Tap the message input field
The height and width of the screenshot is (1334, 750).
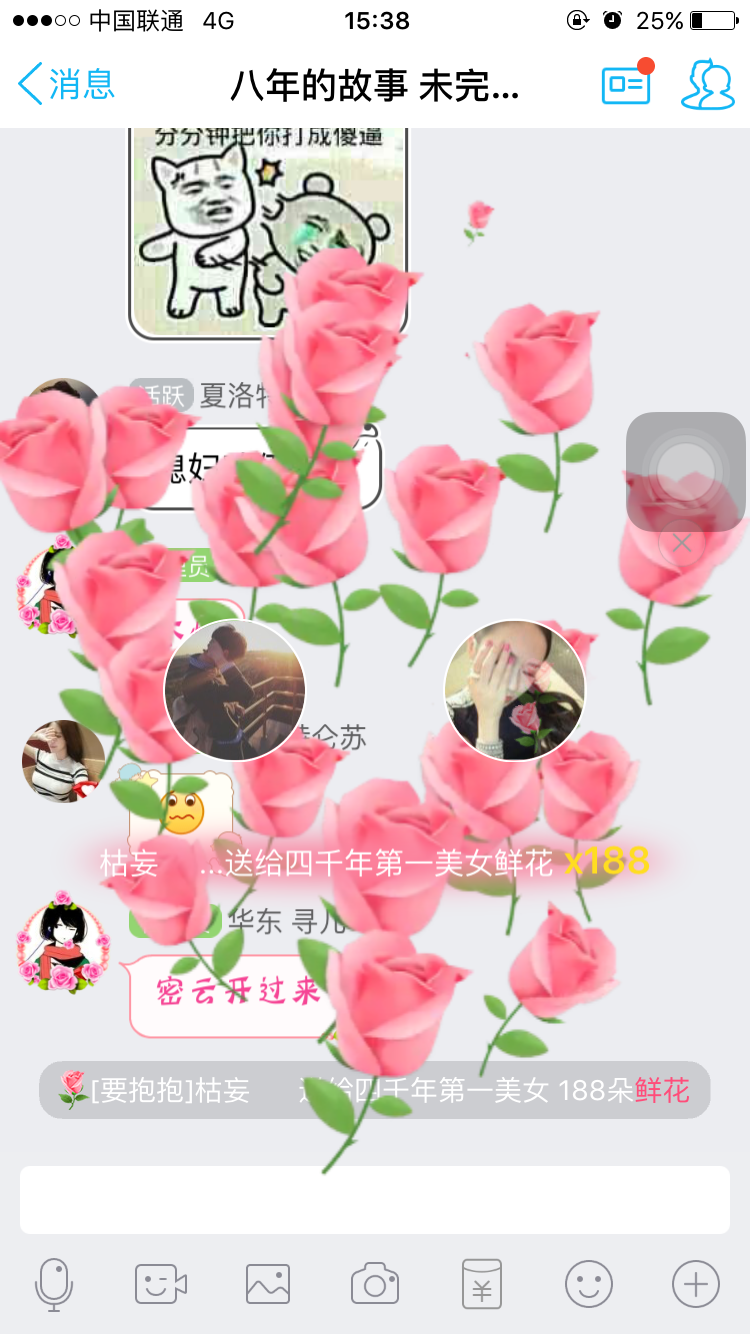click(374, 1199)
